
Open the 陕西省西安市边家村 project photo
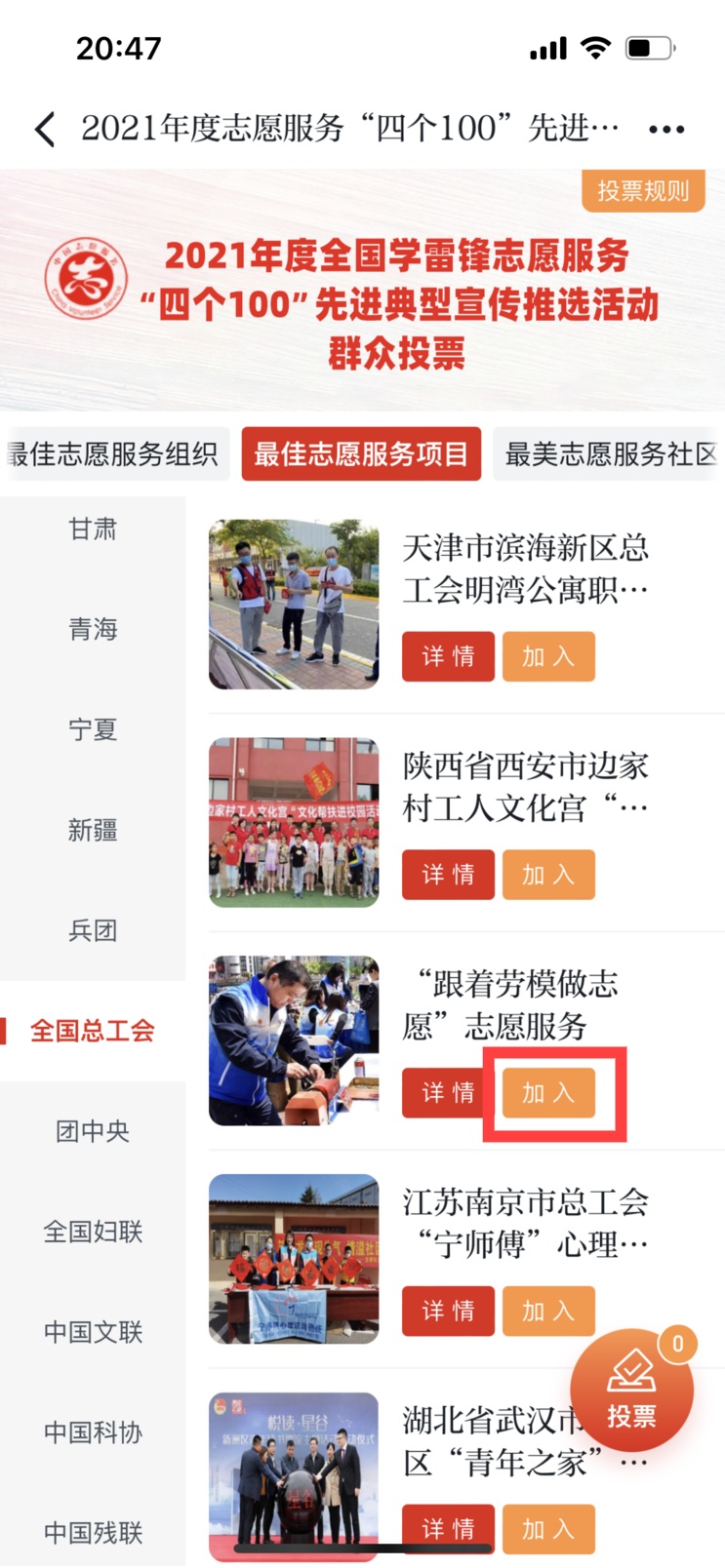coord(294,822)
